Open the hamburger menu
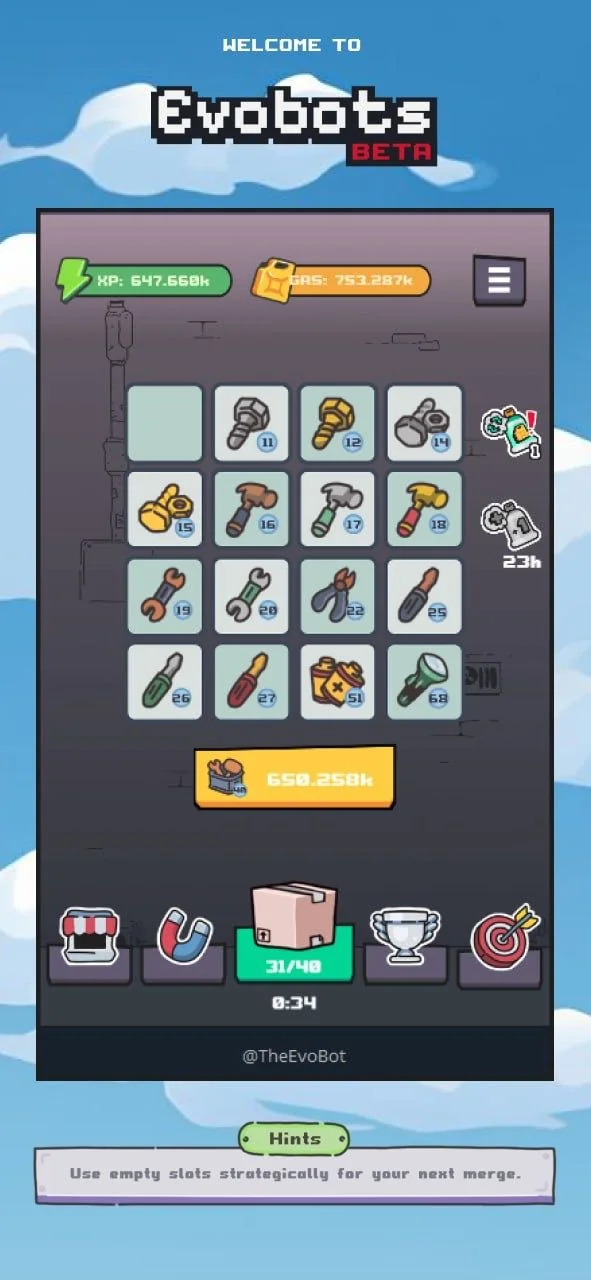Viewport: 591px width, 1280px height. coord(499,280)
